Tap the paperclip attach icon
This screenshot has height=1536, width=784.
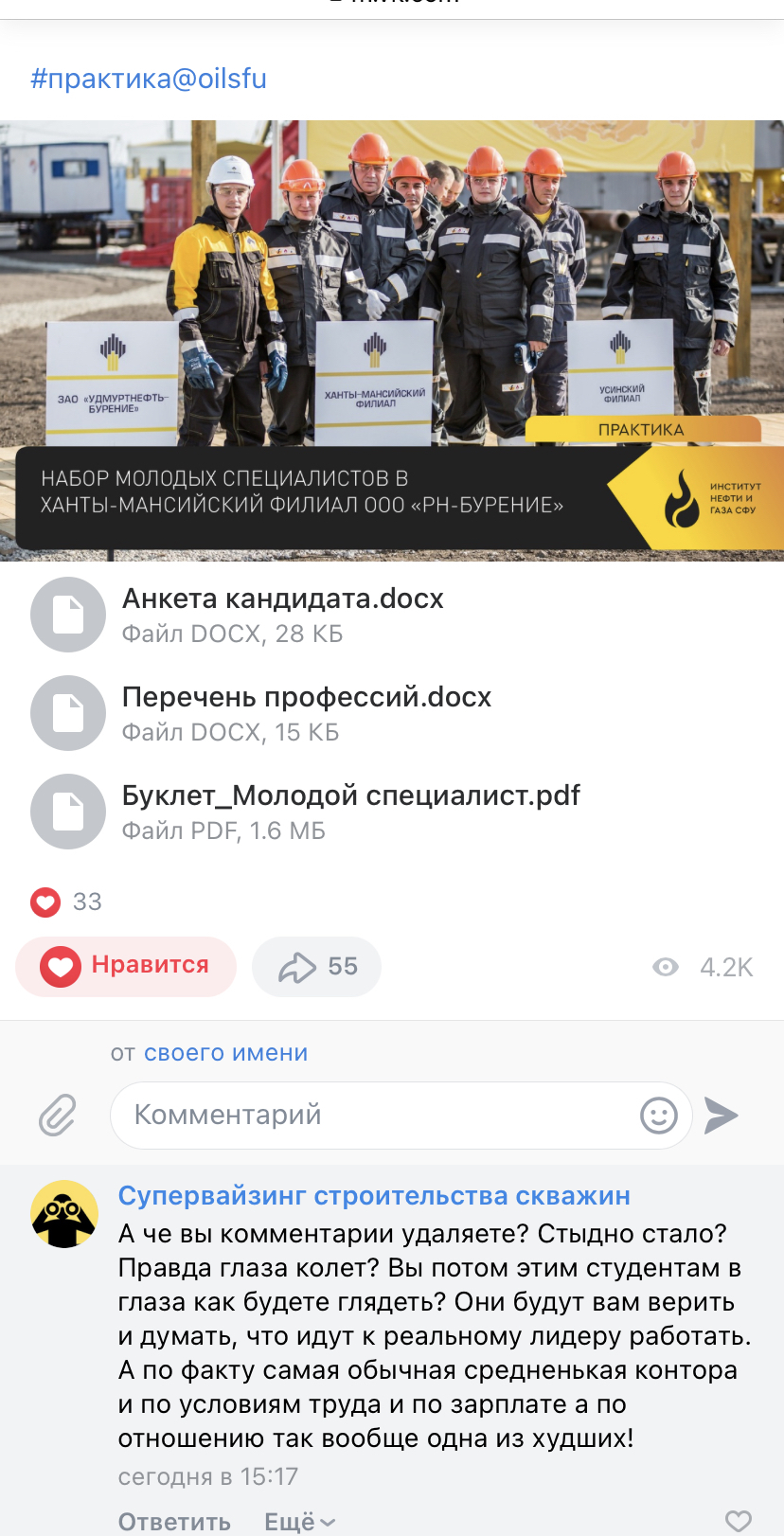[57, 1115]
